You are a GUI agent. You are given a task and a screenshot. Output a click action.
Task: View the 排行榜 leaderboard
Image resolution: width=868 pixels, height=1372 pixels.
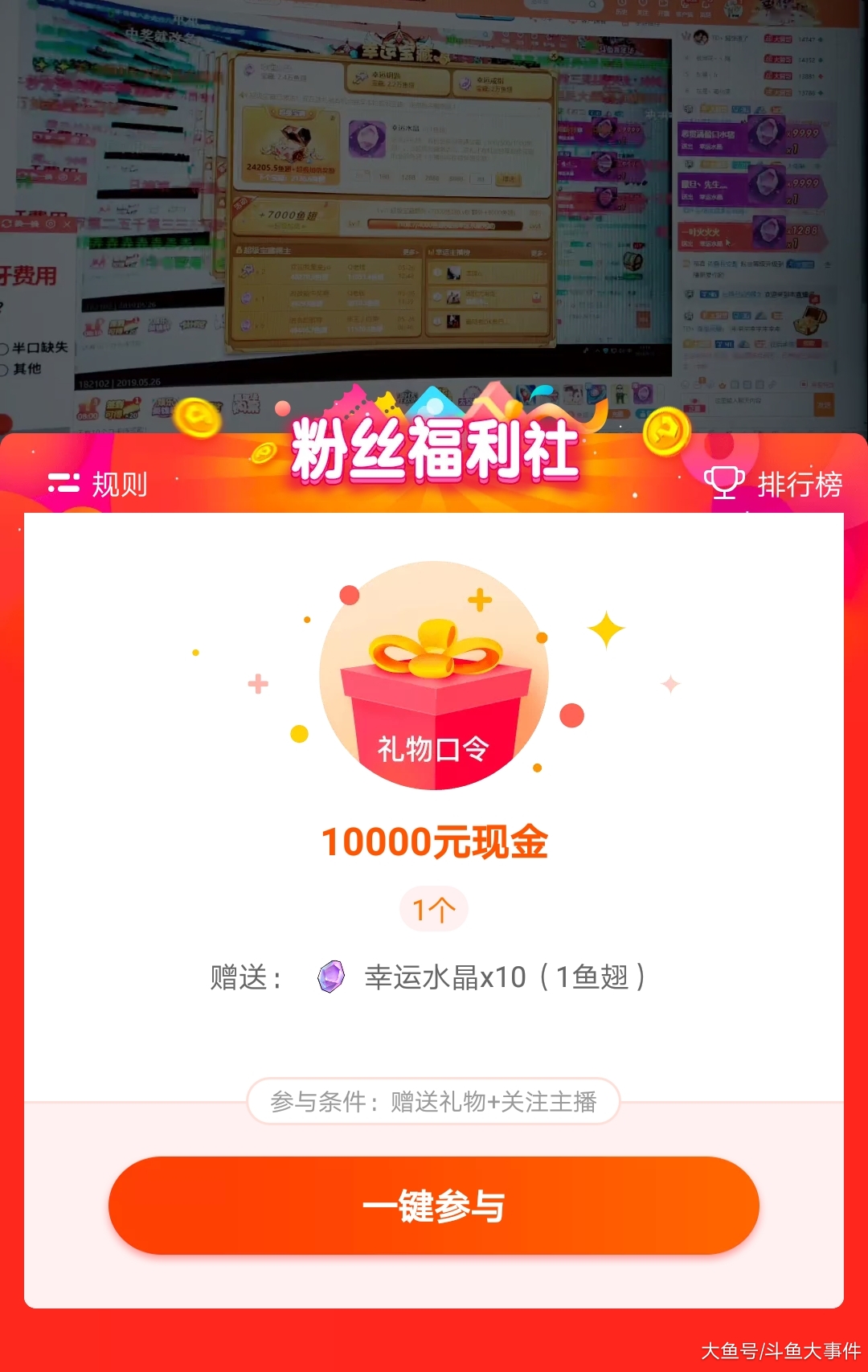(x=773, y=484)
